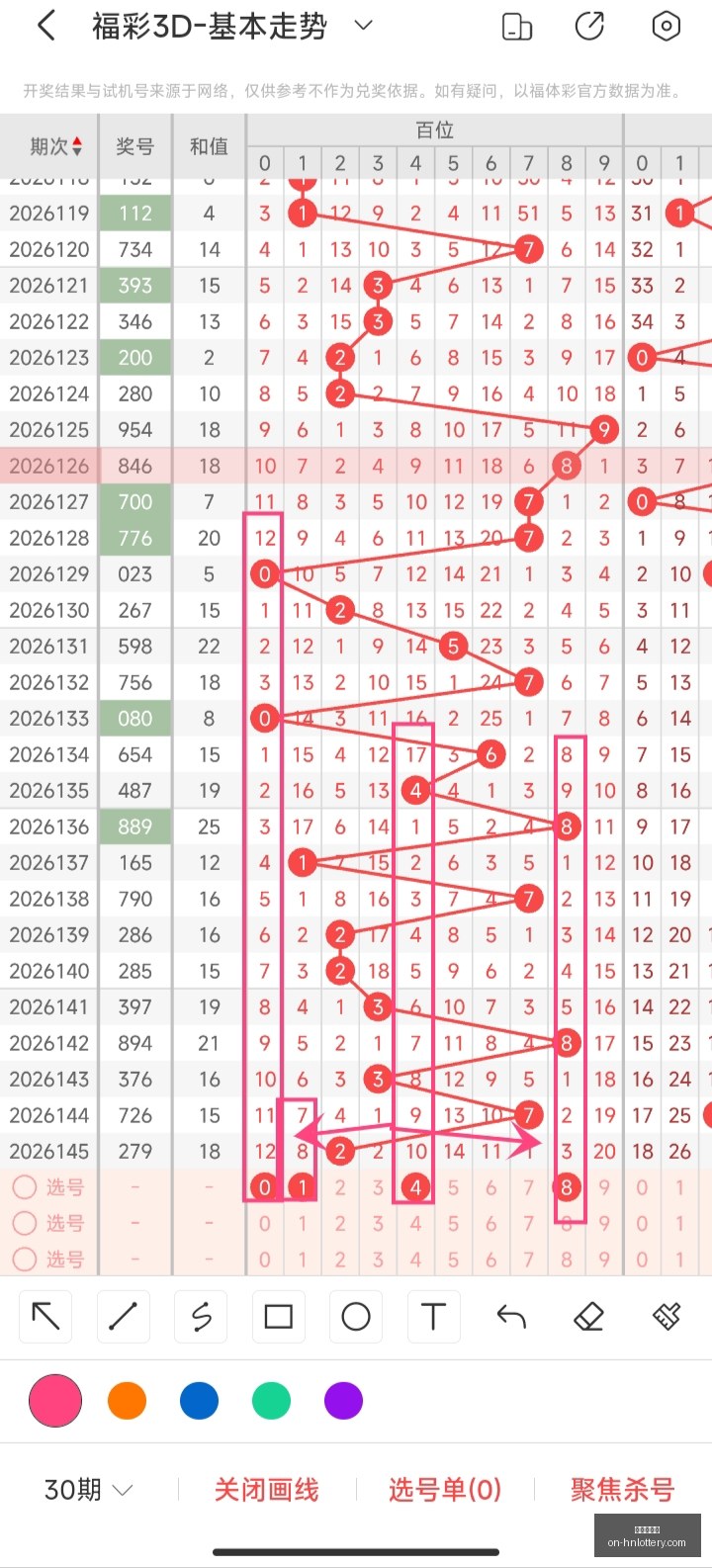Viewport: 712px width, 1568px height.
Task: Open 聚焦杀号
Action: pyautogui.click(x=623, y=1490)
